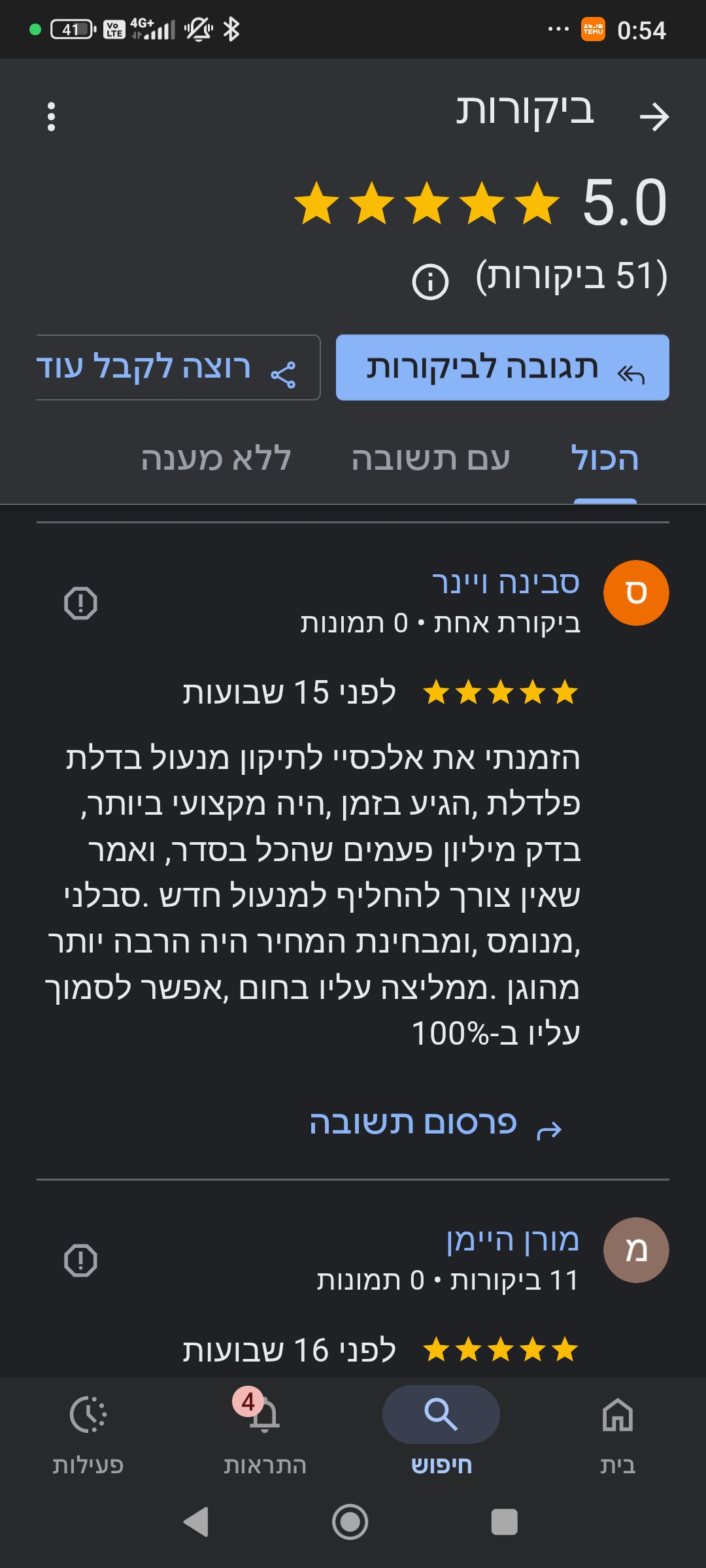This screenshot has height=1568, width=706.
Task: Report the review by מורן היימן
Action: [80, 1260]
